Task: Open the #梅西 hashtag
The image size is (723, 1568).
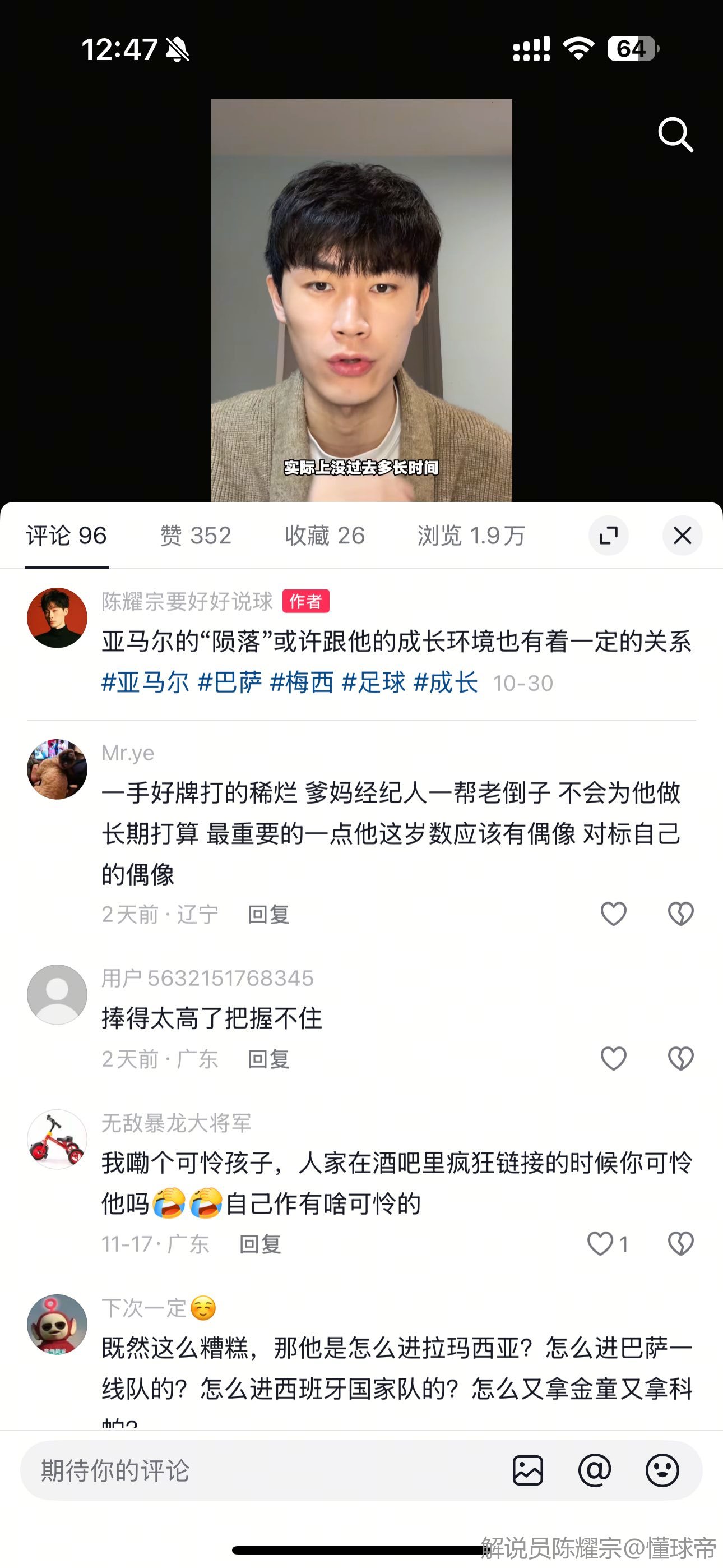Action: (x=302, y=683)
